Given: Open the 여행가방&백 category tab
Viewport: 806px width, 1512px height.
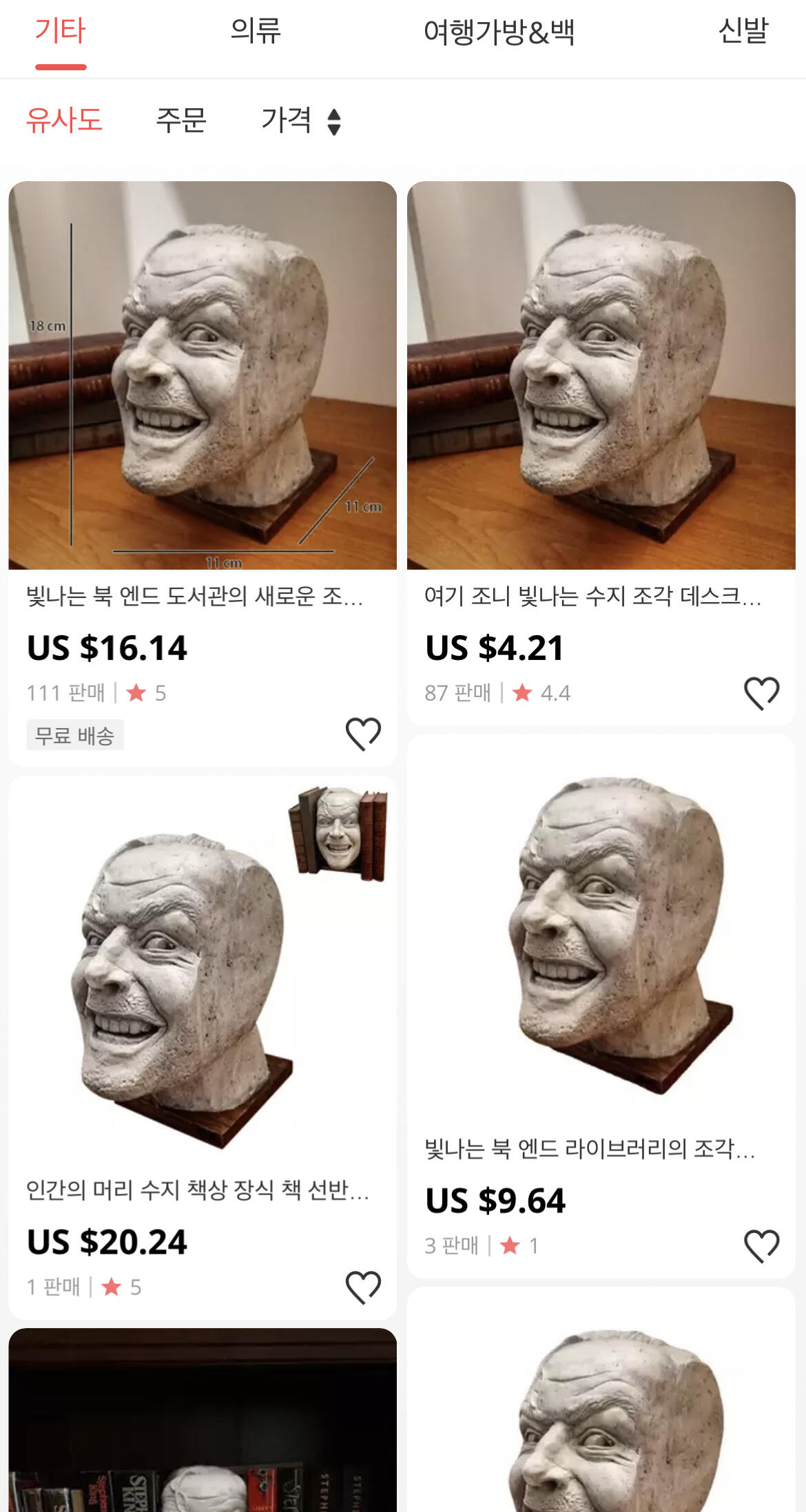Looking at the screenshot, I should [x=499, y=32].
